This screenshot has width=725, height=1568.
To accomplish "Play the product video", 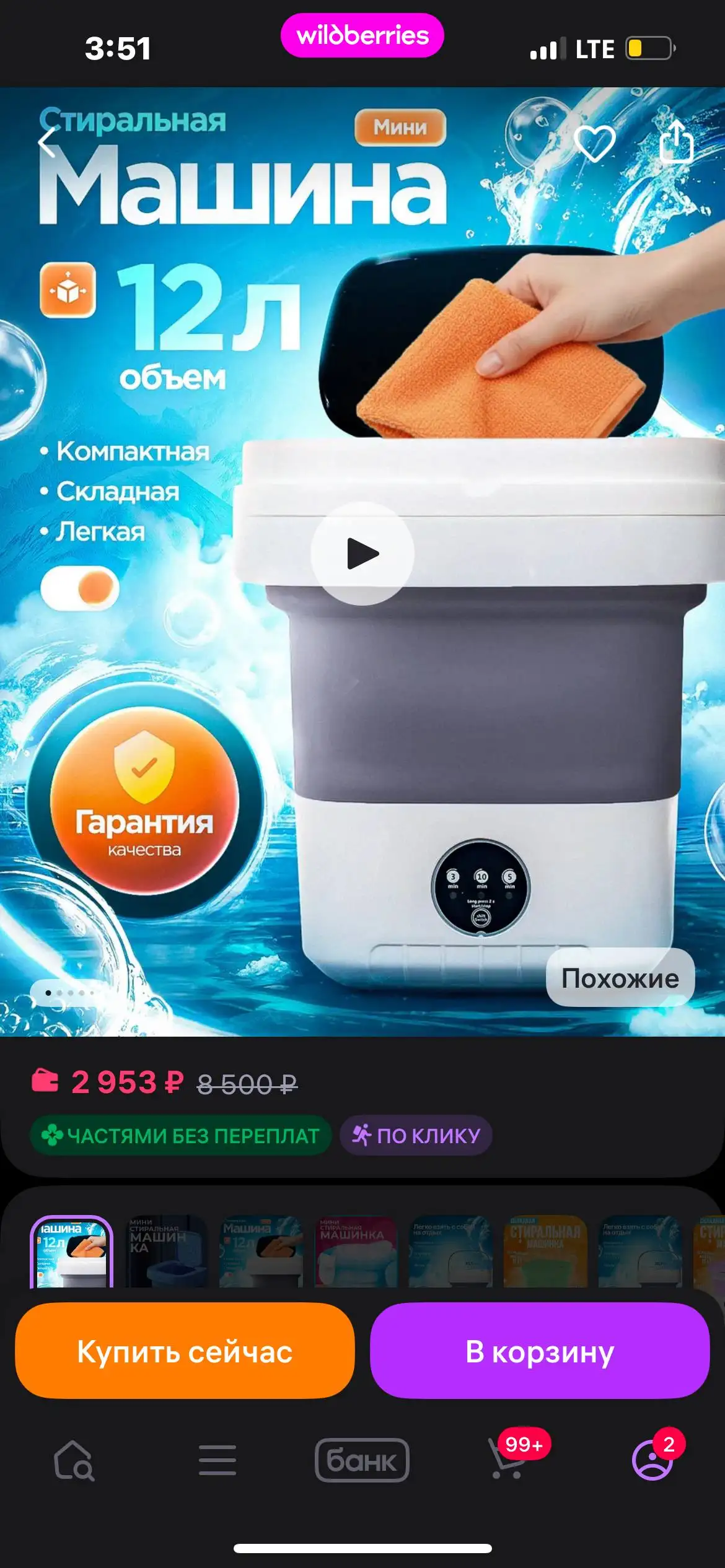I will click(362, 554).
